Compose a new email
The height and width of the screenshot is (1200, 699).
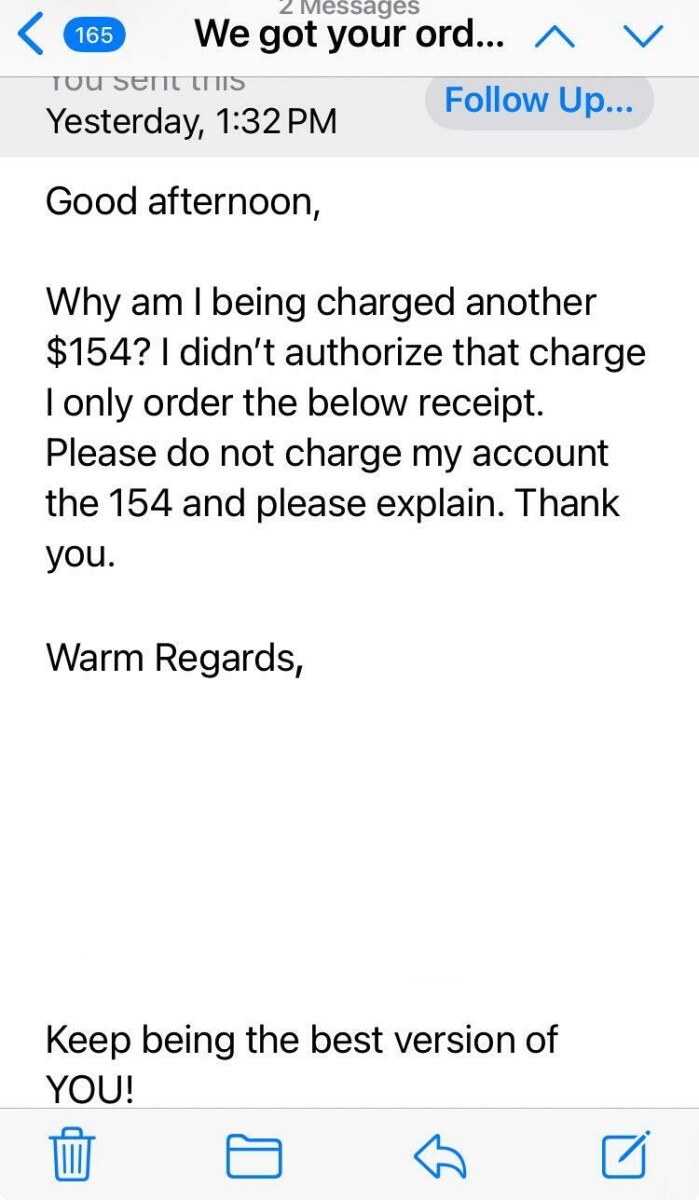(626, 1155)
